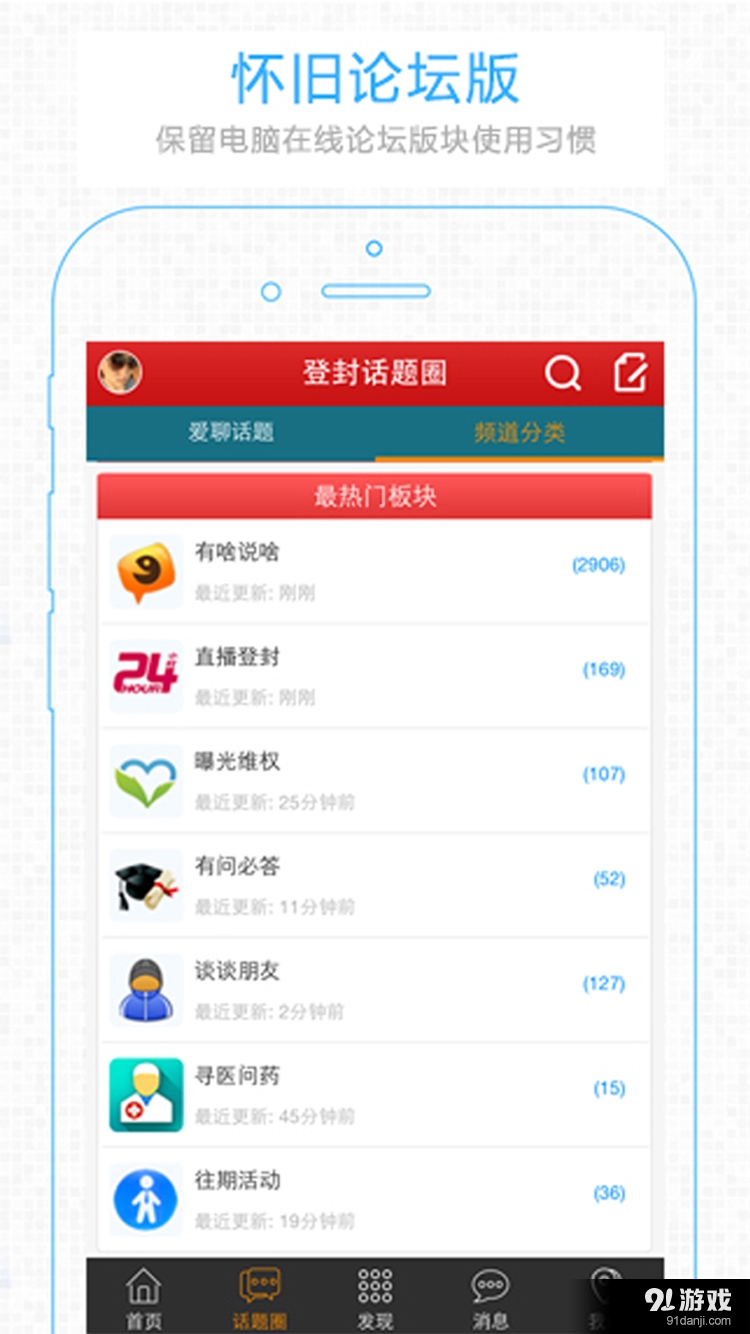Select the blue person 往期活动 icon

point(145,1197)
